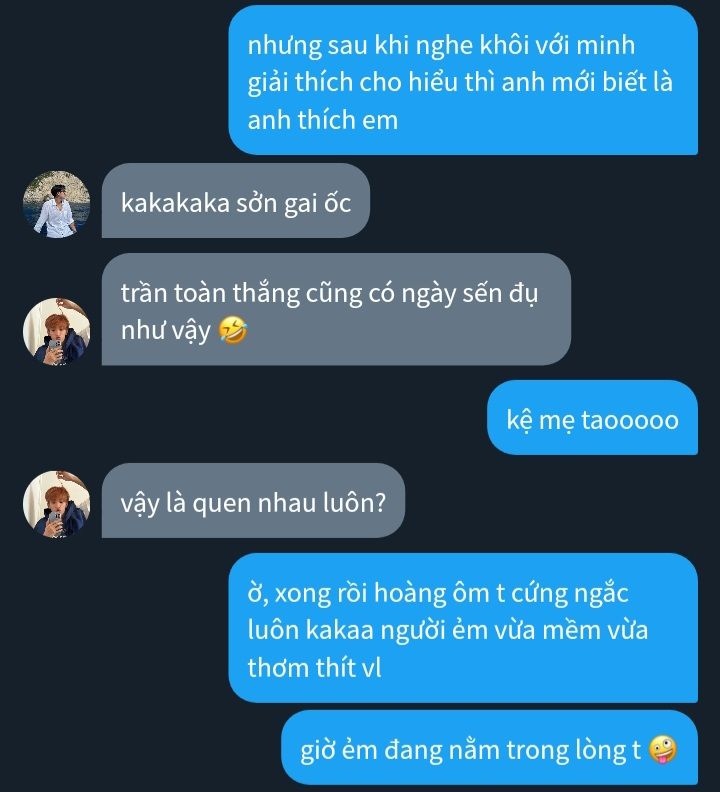
Task: Tap avatar next to "trần toàn thắng" message
Action: tap(56, 331)
